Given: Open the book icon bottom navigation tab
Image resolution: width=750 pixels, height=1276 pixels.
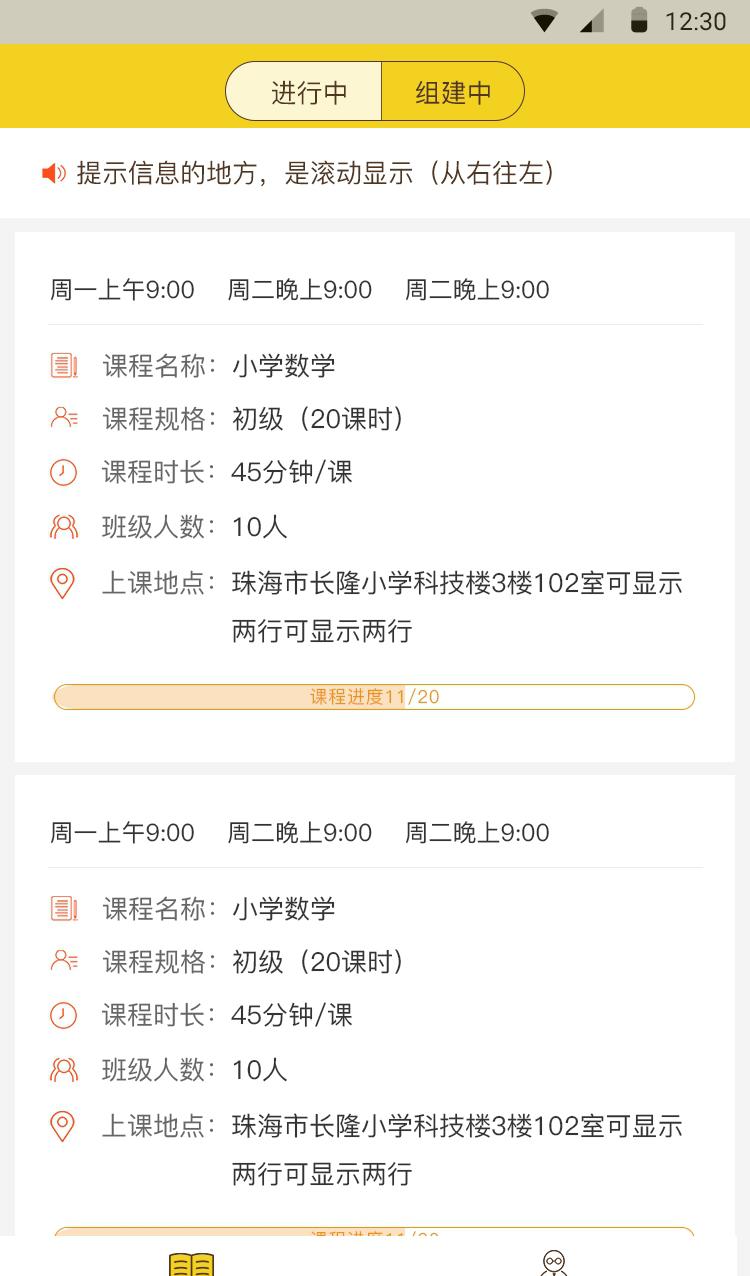Looking at the screenshot, I should click(190, 1262).
